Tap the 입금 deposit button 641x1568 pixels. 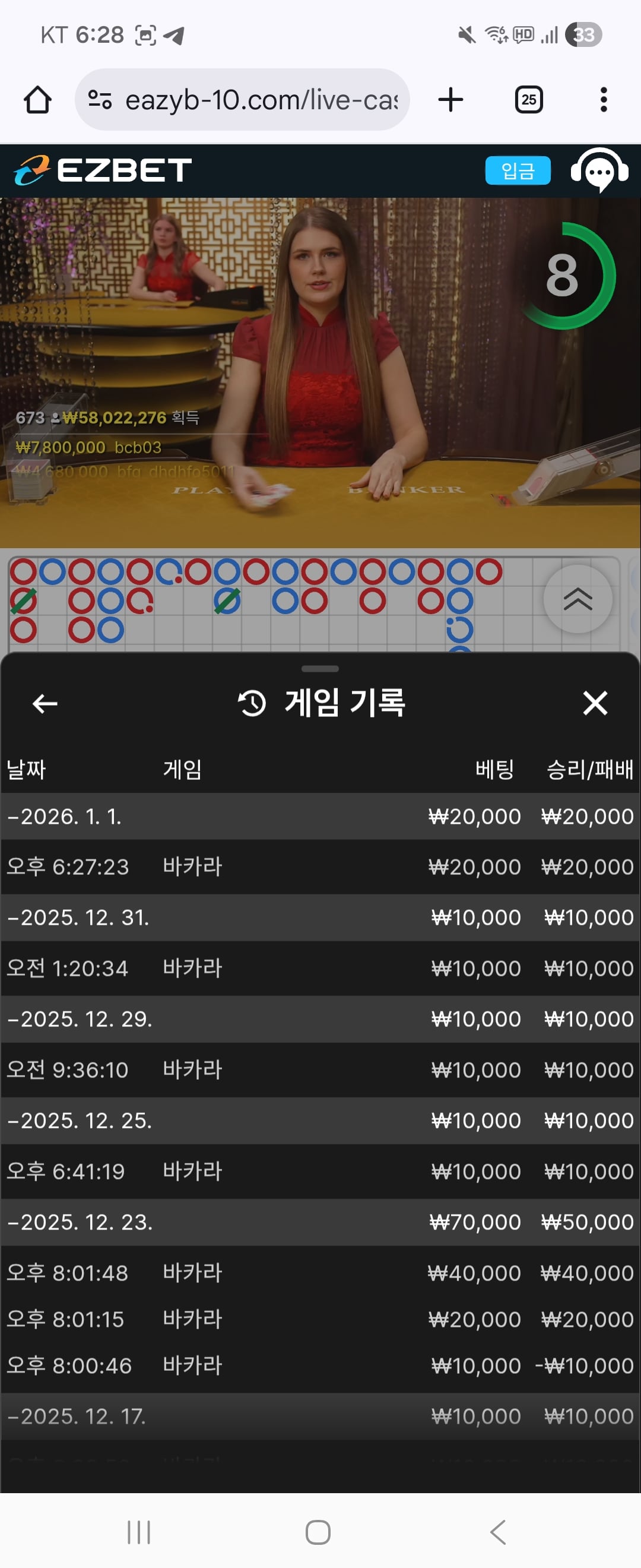[518, 170]
